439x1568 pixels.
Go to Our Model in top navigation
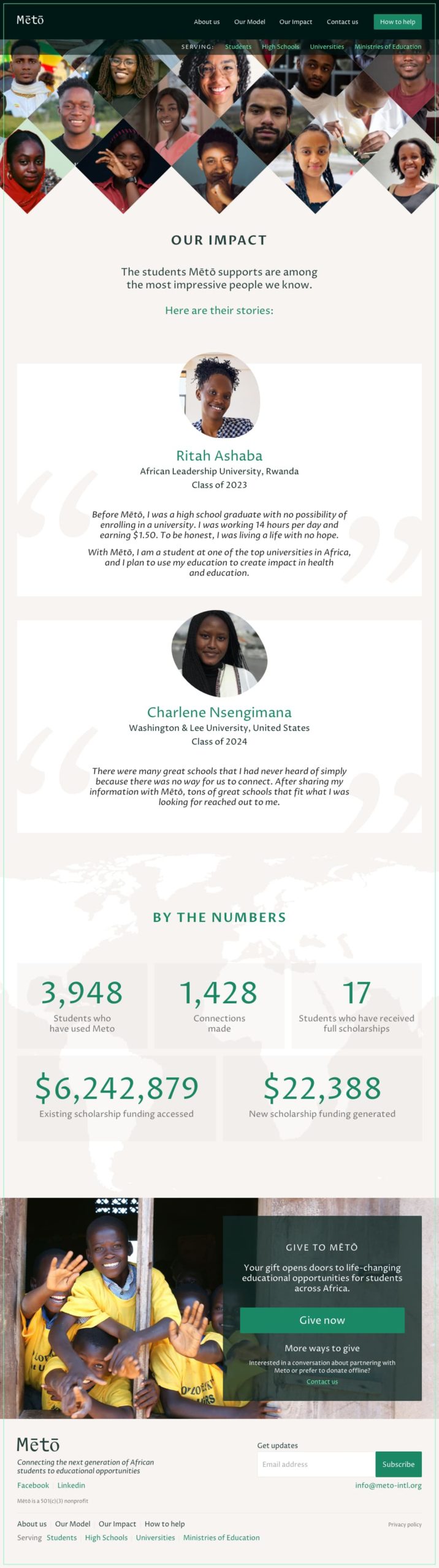click(250, 21)
